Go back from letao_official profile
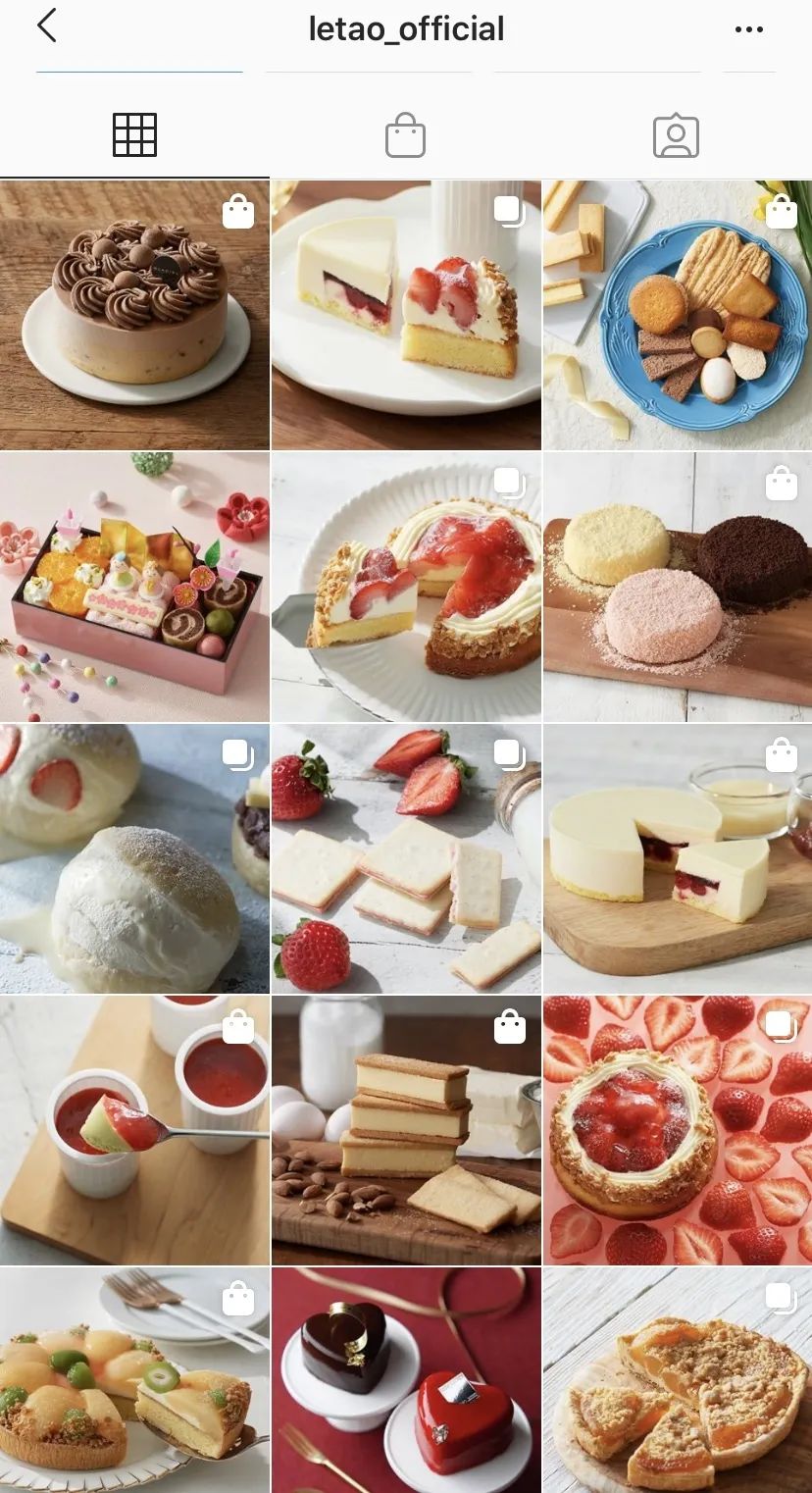Image resolution: width=812 pixels, height=1493 pixels. coord(46,26)
